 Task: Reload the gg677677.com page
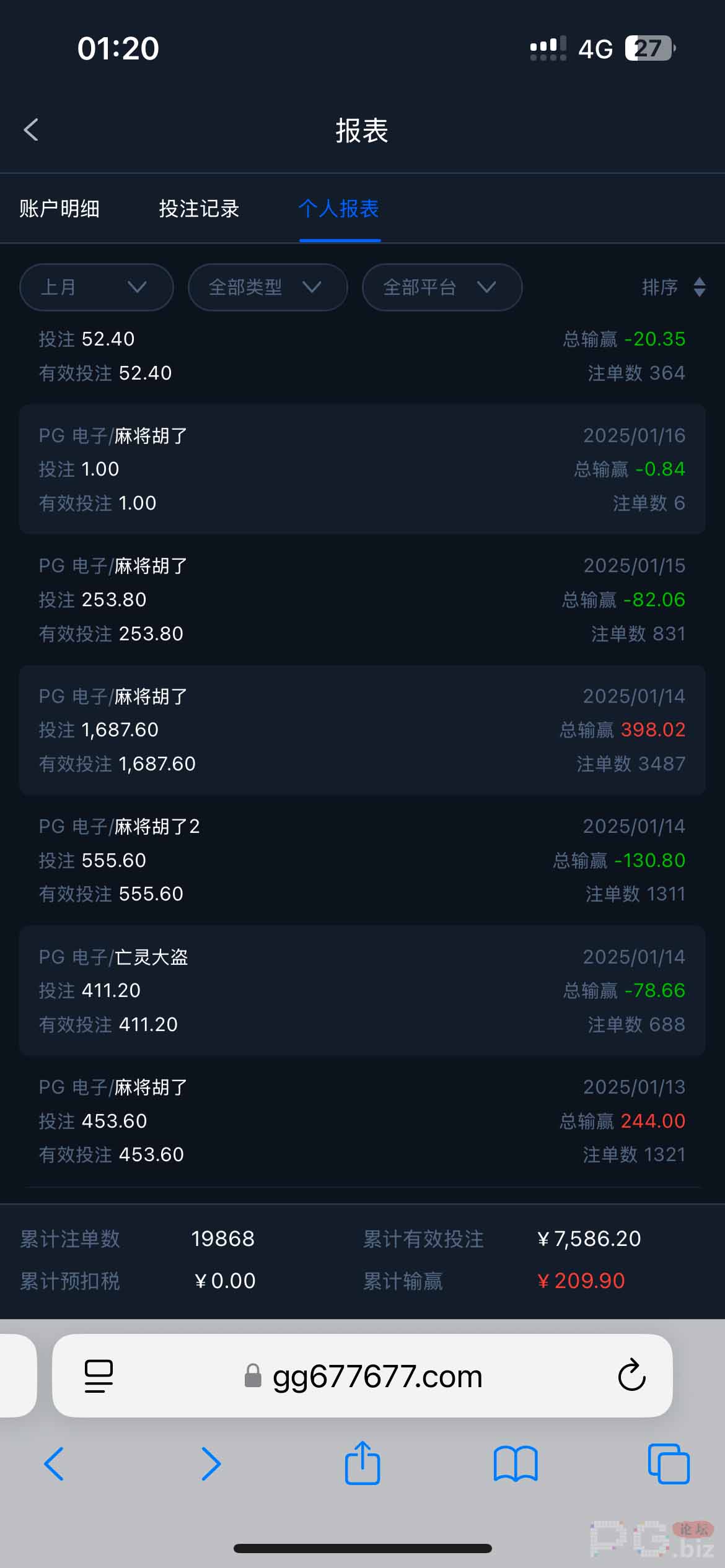[631, 1375]
